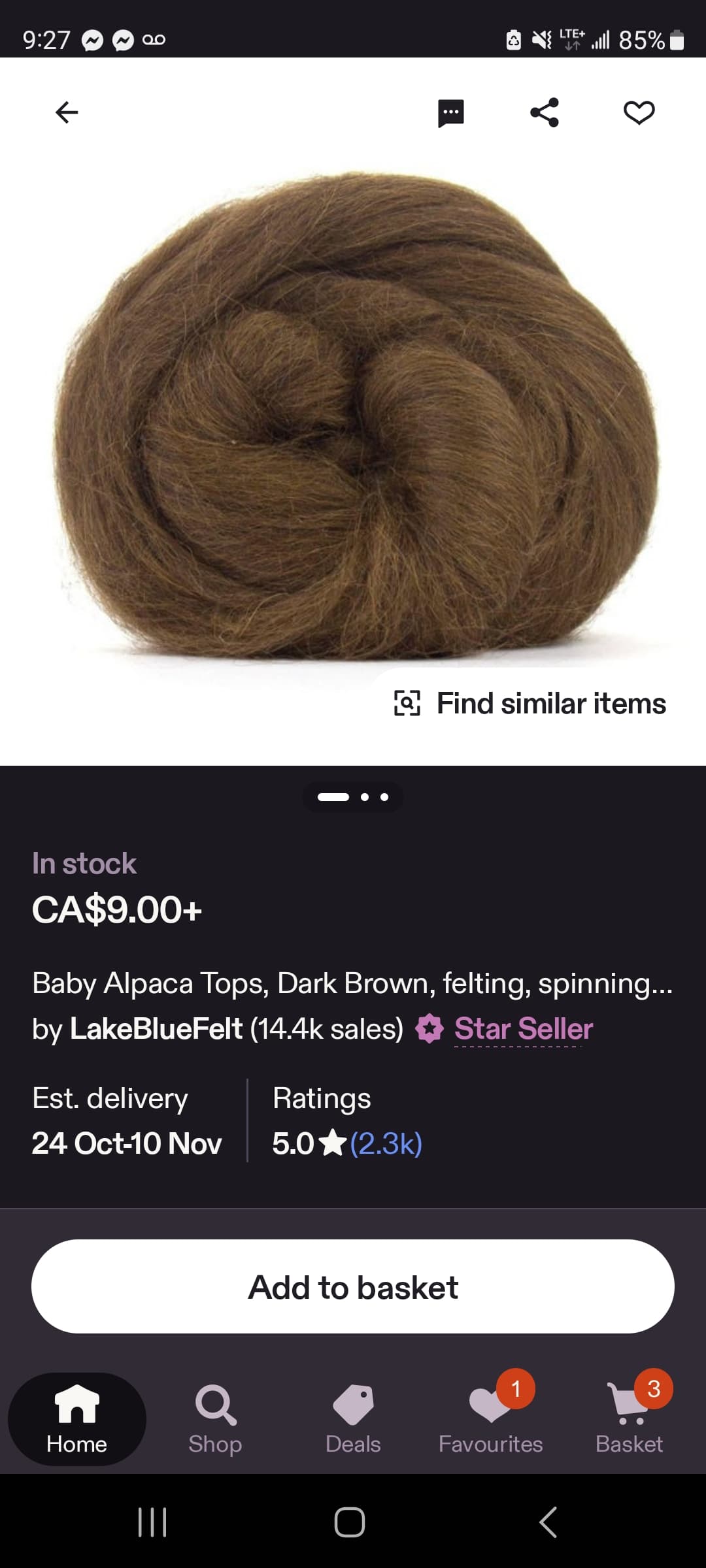Tap Find similar items

click(x=530, y=704)
